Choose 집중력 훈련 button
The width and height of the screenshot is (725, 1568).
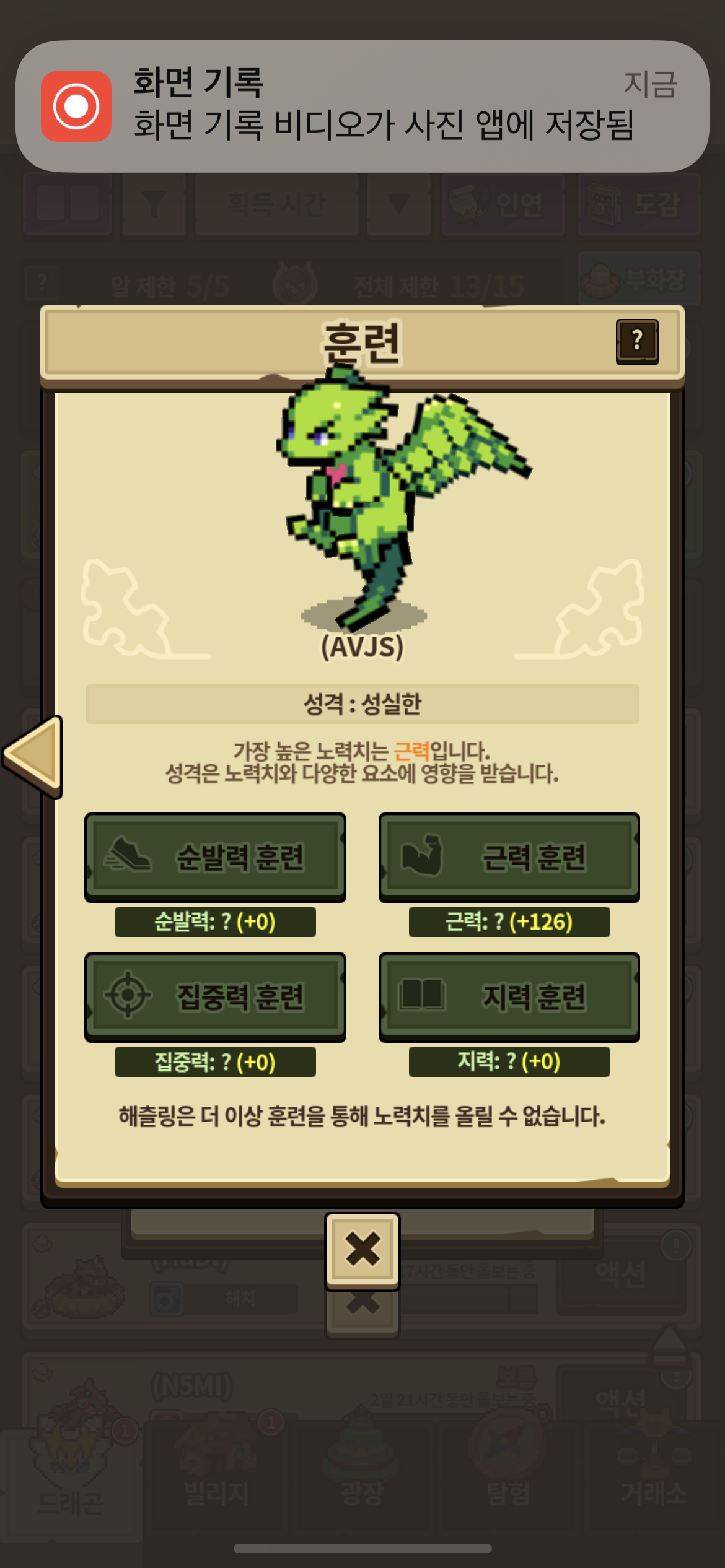click(x=215, y=996)
